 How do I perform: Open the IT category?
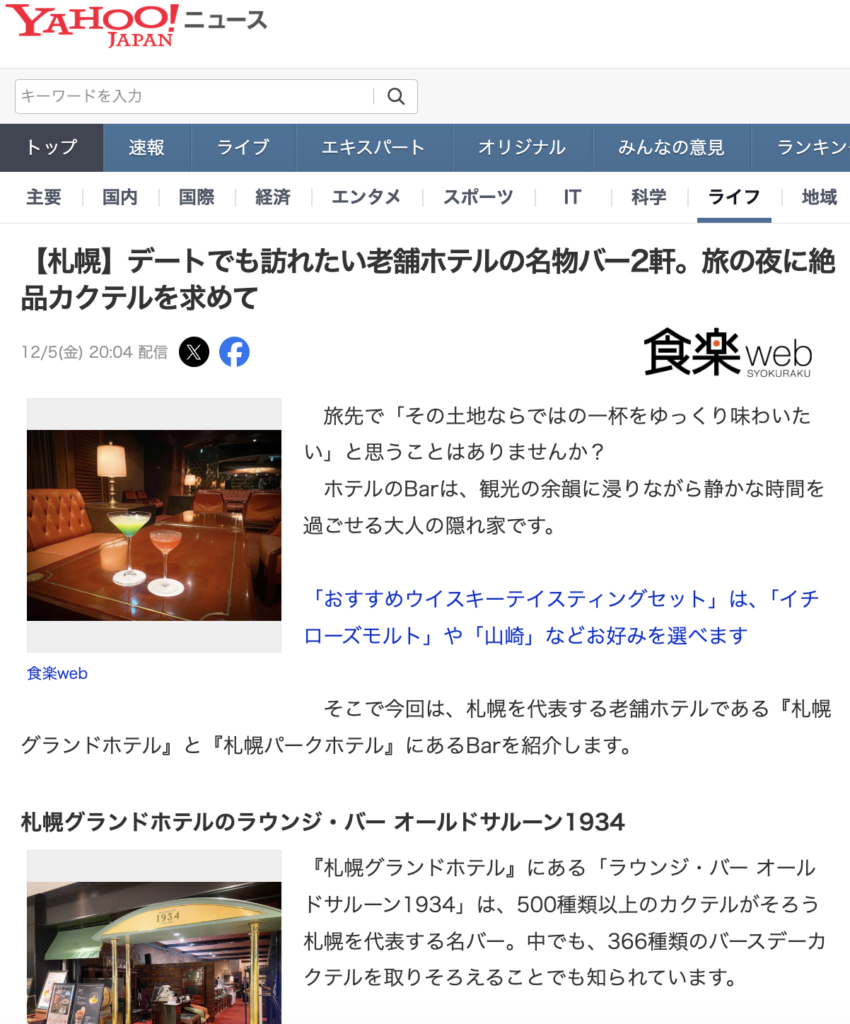coord(572,197)
